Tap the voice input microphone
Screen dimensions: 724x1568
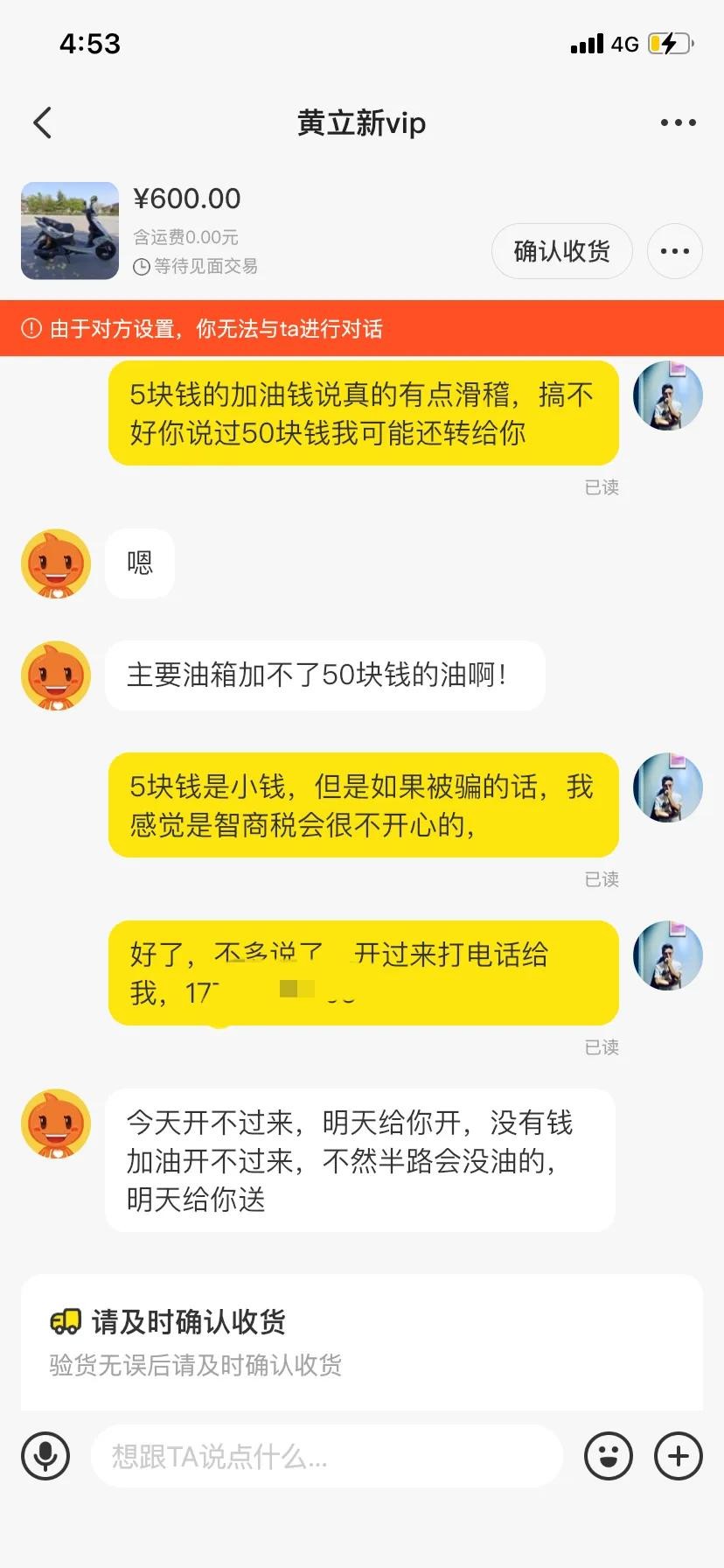tap(45, 1456)
